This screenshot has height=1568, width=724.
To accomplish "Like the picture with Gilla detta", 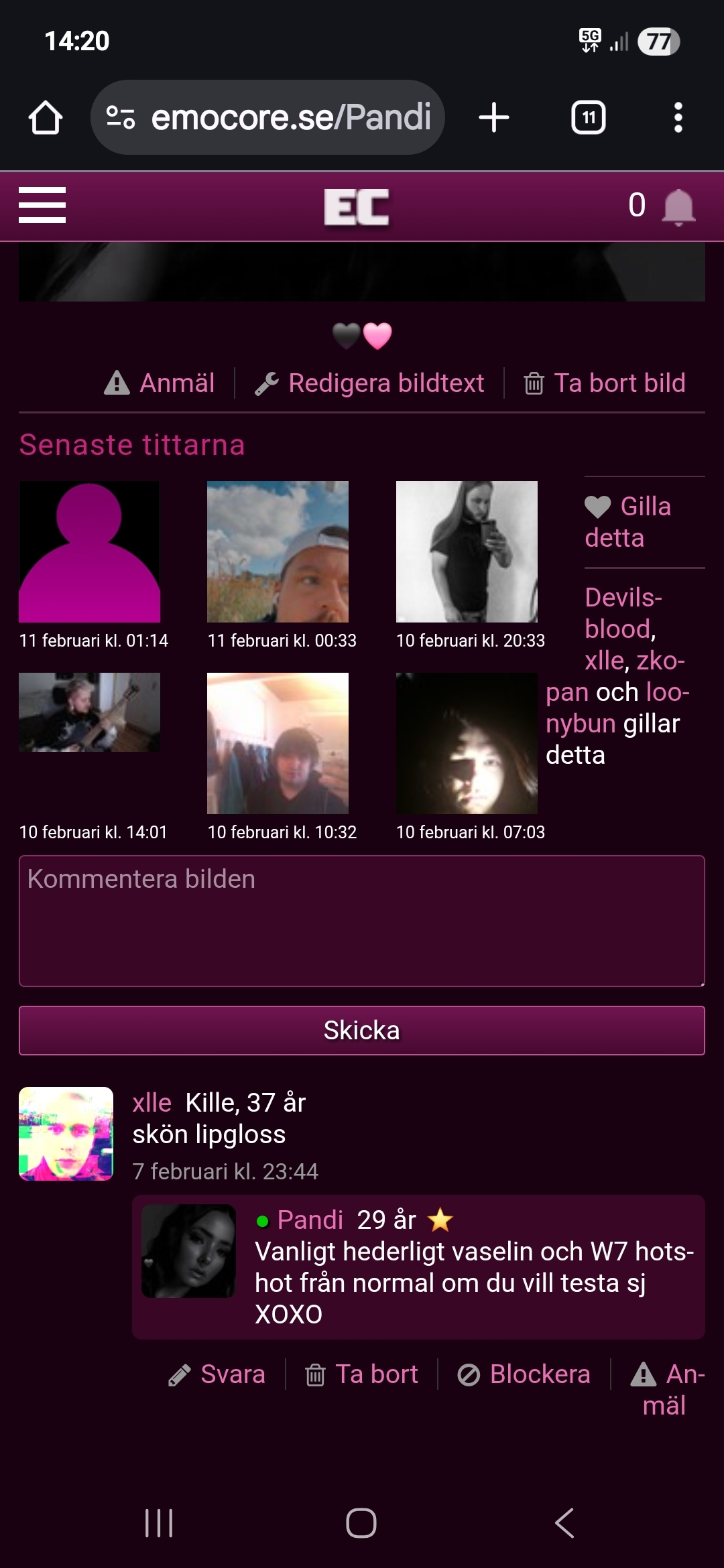I will pyautogui.click(x=627, y=522).
